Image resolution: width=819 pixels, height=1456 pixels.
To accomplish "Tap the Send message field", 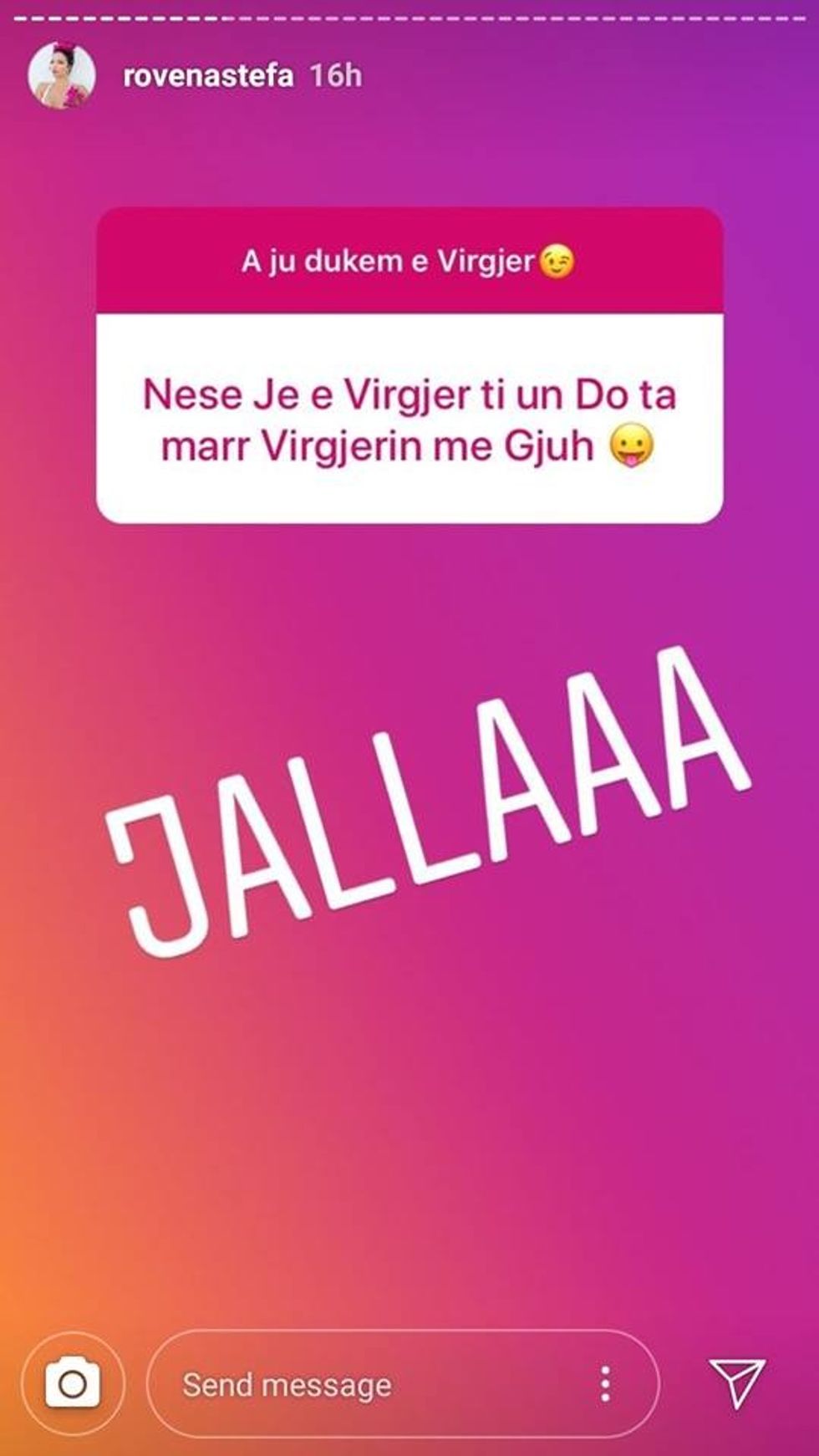I will [x=368, y=1385].
